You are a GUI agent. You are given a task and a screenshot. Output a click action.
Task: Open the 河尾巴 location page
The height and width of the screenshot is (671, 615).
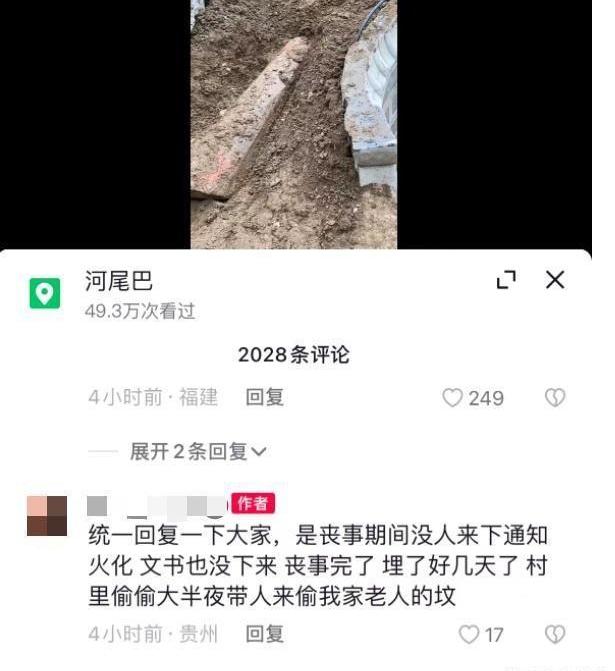[x=118, y=281]
